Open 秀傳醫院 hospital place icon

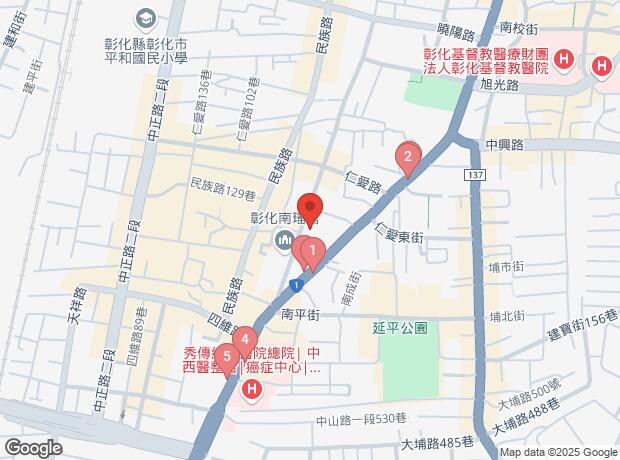point(251,388)
